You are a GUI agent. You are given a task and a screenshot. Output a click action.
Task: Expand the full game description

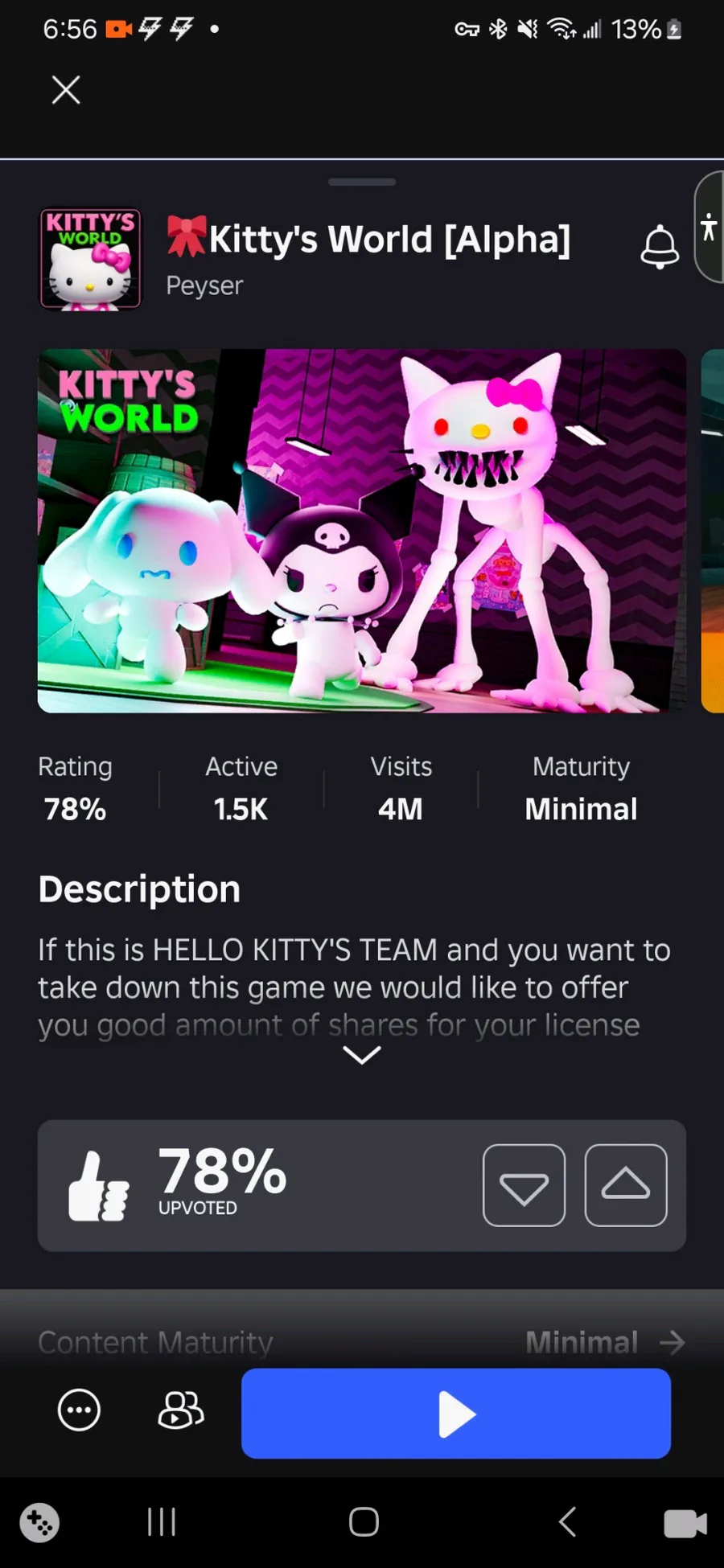click(362, 1055)
